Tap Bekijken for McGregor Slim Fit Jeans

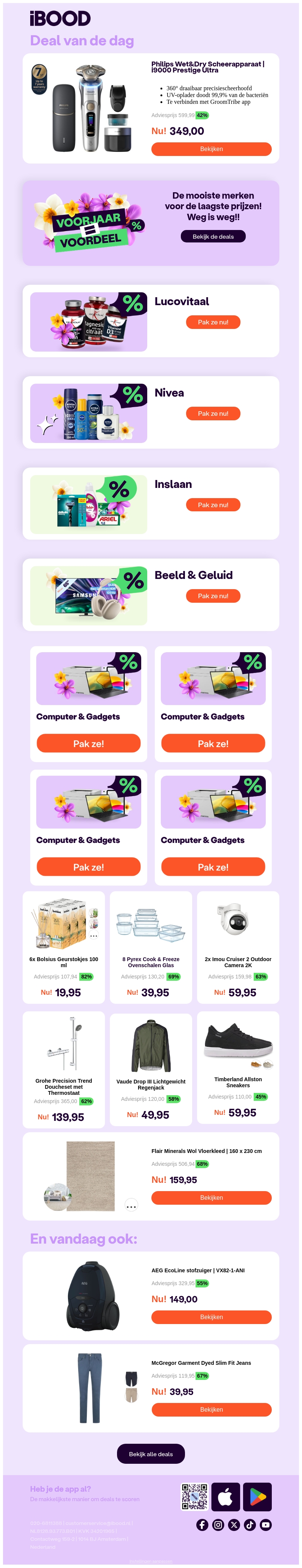coord(211,1409)
